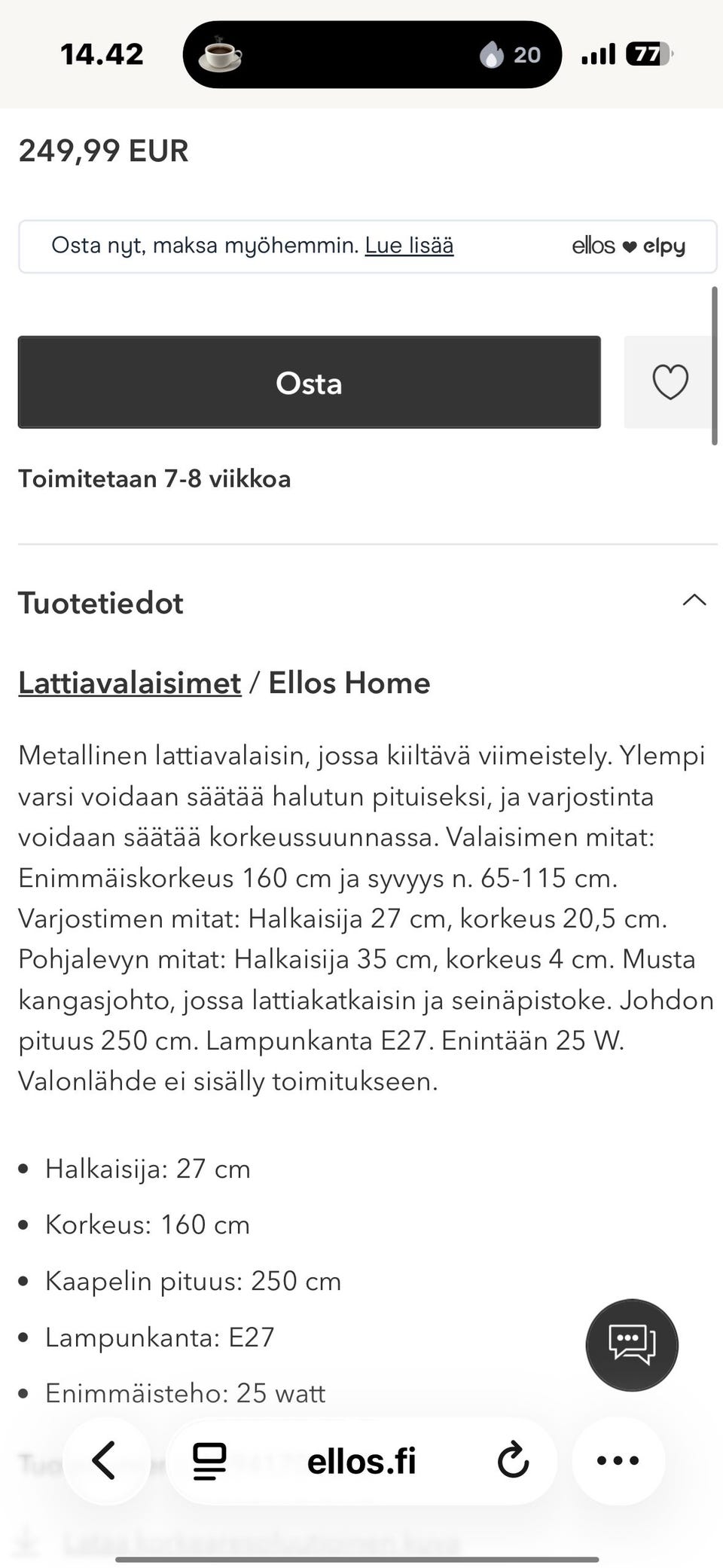Open the Lue lisää payment details
This screenshot has width=723, height=1568.
tap(409, 245)
